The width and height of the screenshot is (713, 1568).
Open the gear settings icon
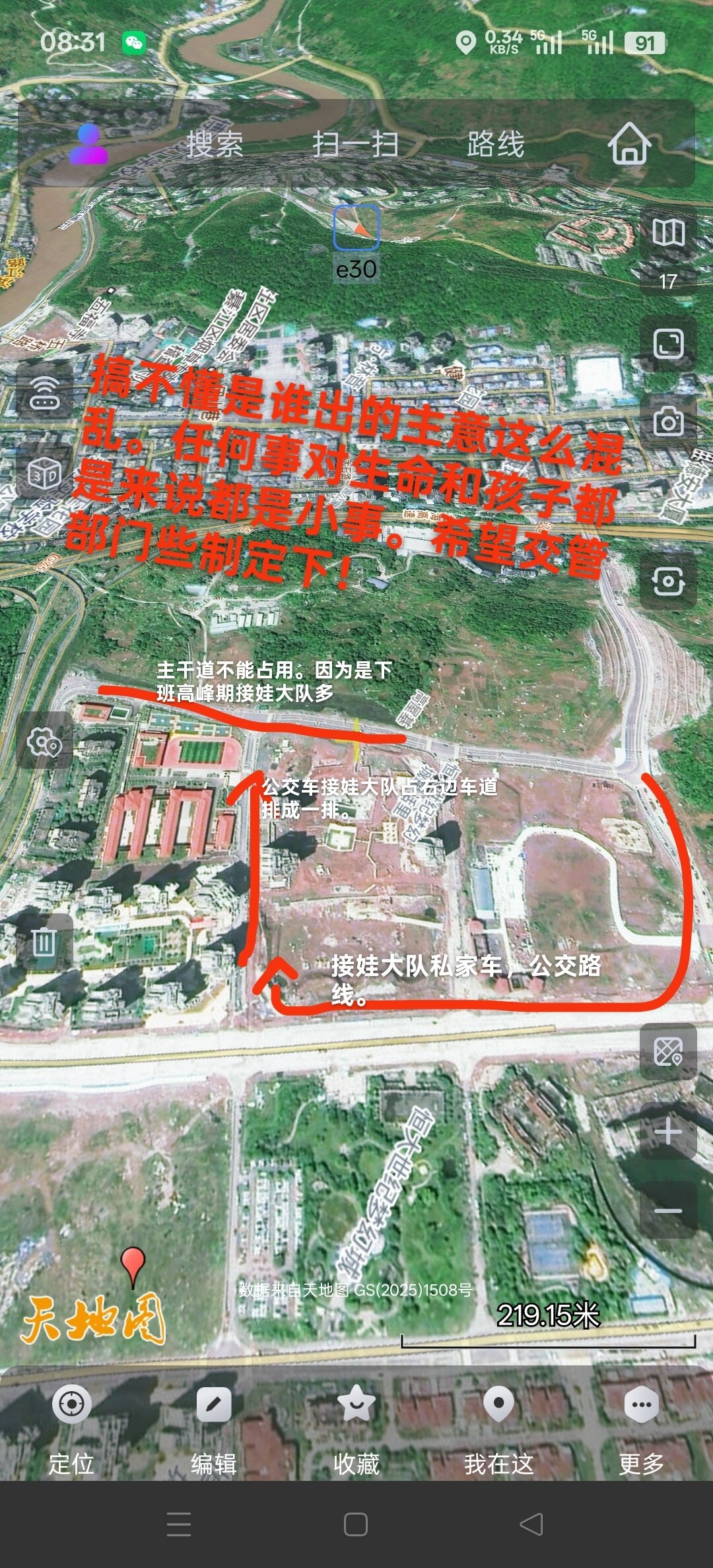[44, 743]
